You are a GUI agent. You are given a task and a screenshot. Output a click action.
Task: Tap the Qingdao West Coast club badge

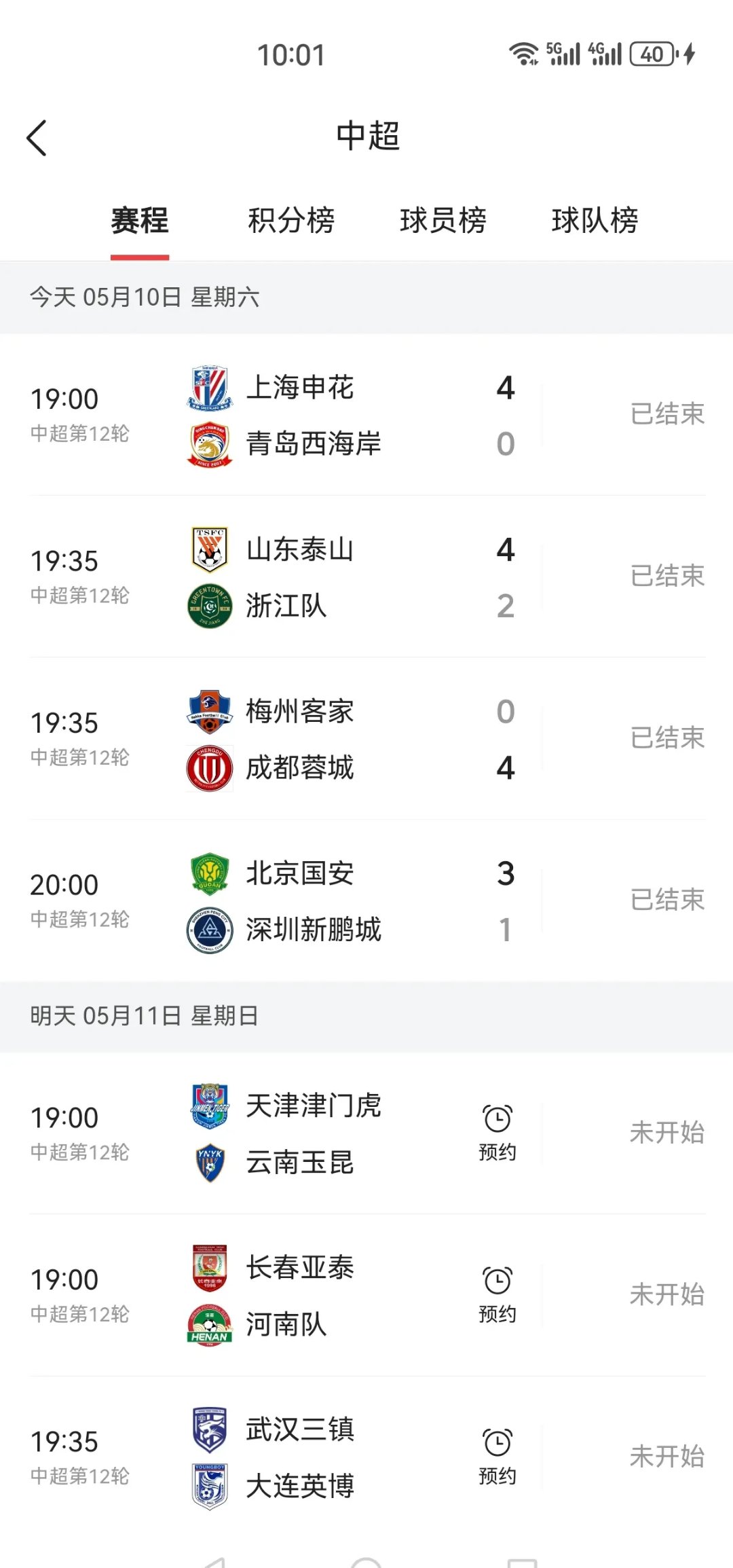tap(209, 443)
